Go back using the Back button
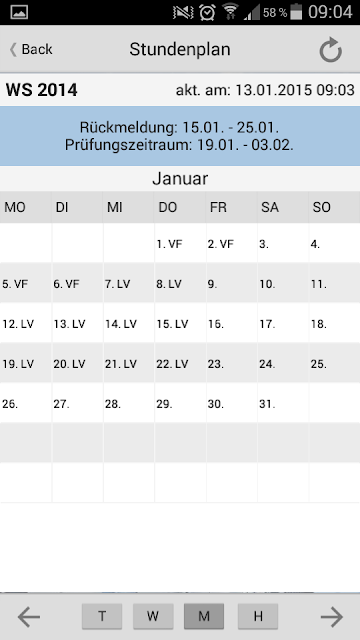The width and height of the screenshot is (360, 640). click(x=31, y=49)
